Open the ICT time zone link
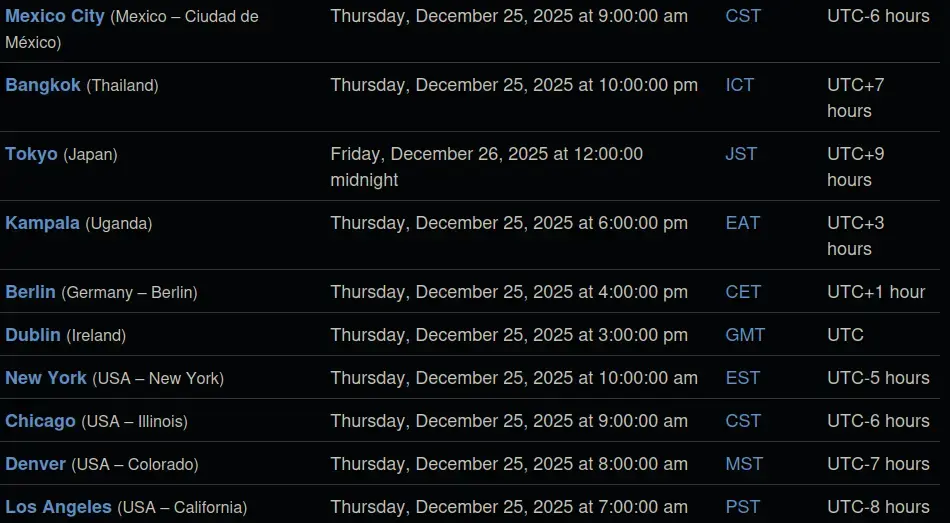Image resolution: width=950 pixels, height=523 pixels. 739,85
